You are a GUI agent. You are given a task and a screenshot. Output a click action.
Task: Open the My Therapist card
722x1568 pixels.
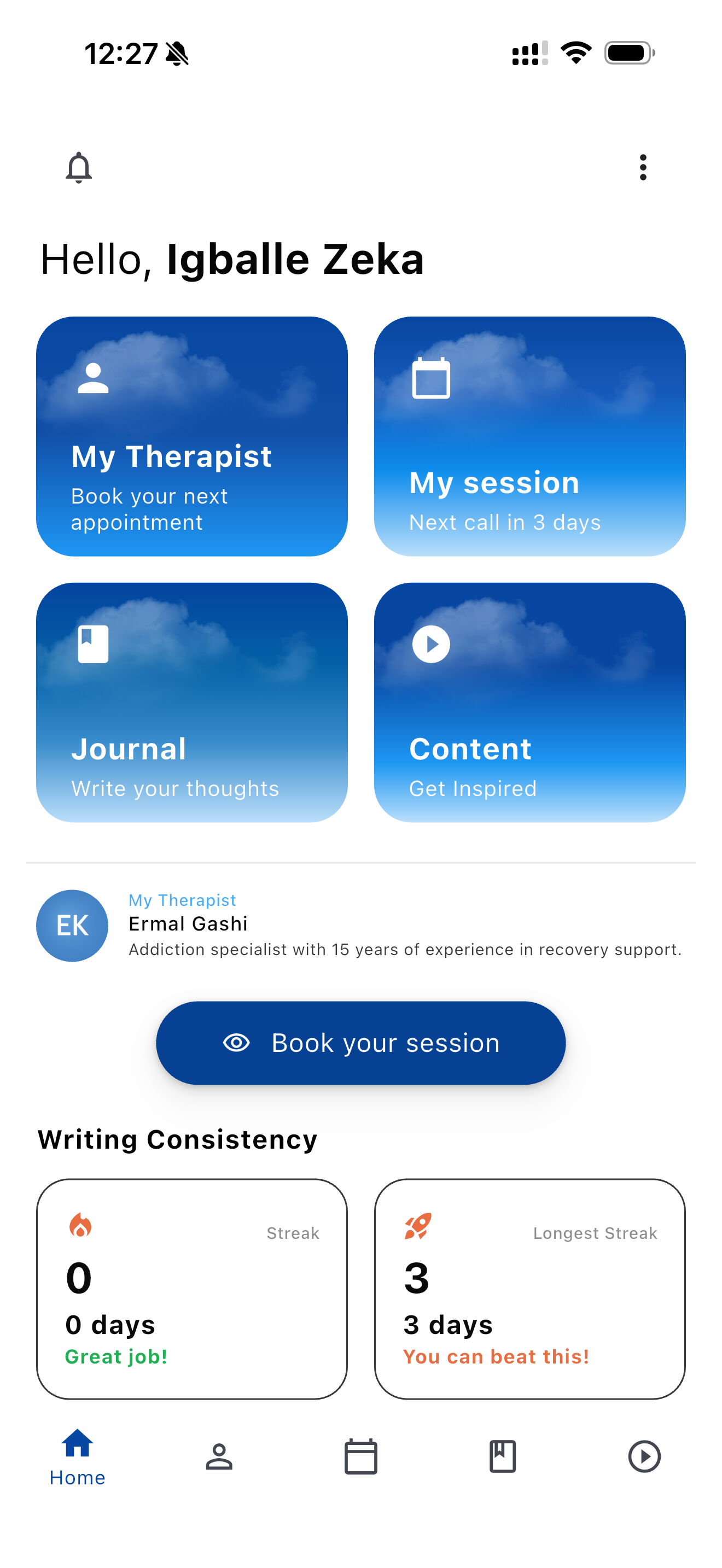click(x=192, y=436)
